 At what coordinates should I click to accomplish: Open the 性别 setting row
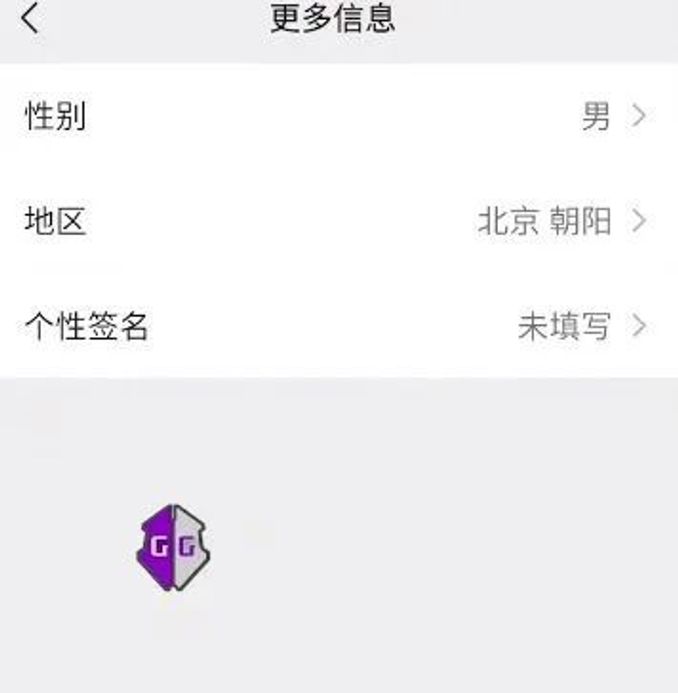(338, 117)
